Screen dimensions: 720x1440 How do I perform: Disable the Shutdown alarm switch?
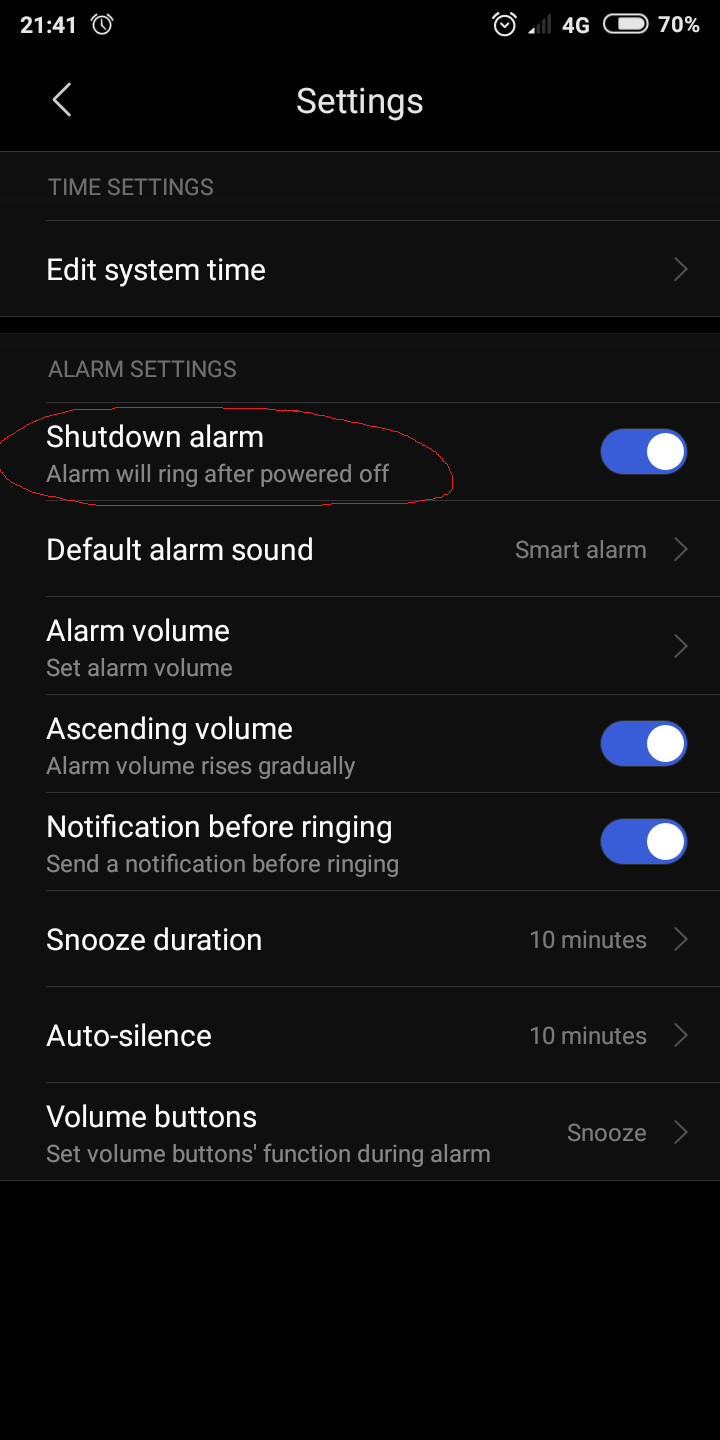tap(643, 452)
